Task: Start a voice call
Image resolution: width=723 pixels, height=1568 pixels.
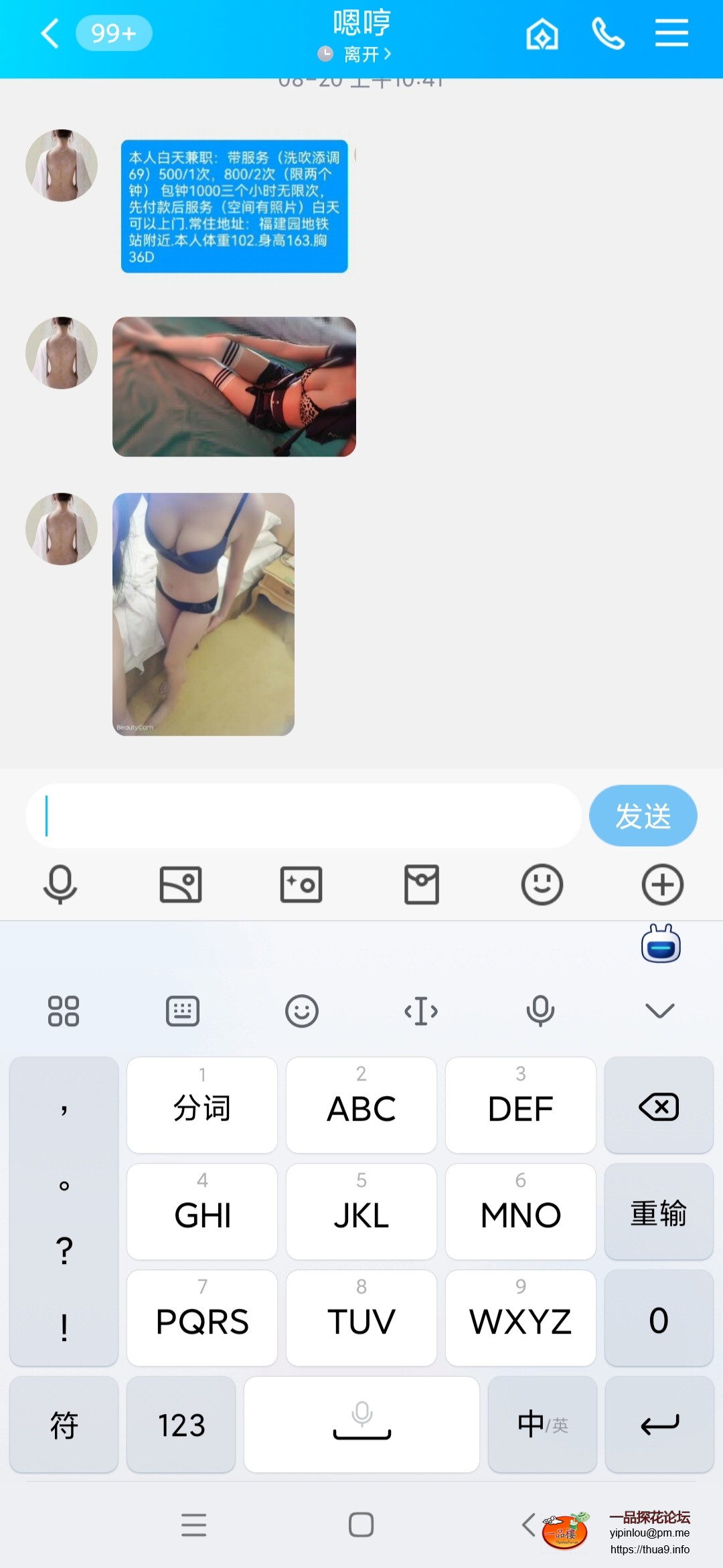Action: (608, 33)
